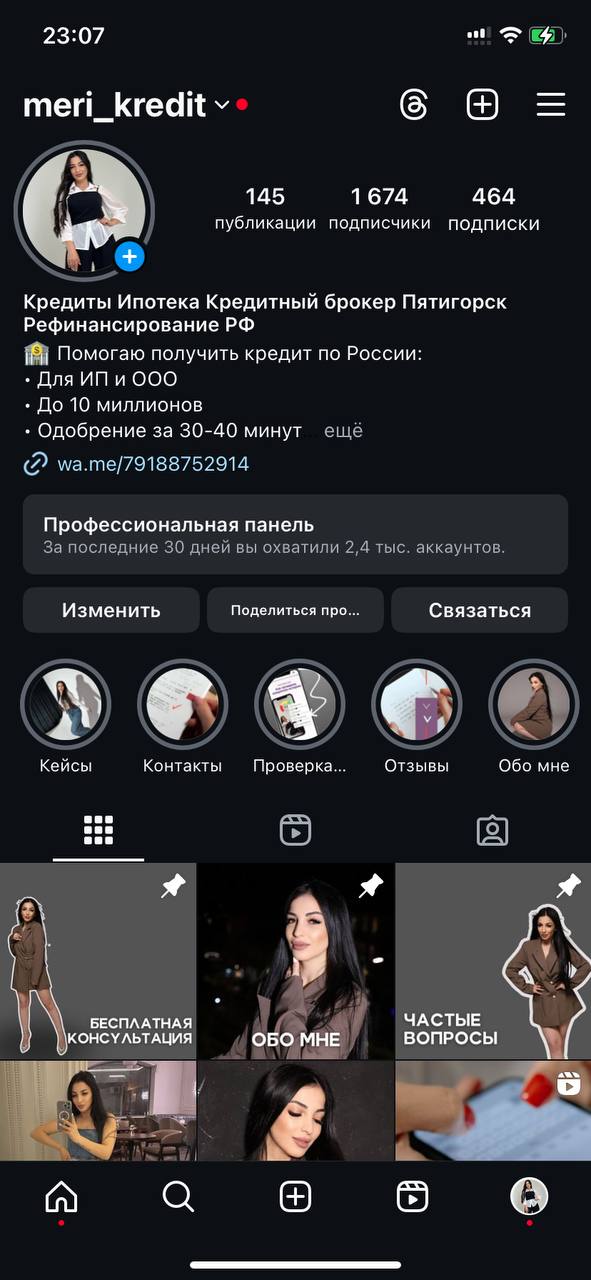The image size is (591, 1280).
Task: Go to the home feed tab
Action: coord(62,1196)
